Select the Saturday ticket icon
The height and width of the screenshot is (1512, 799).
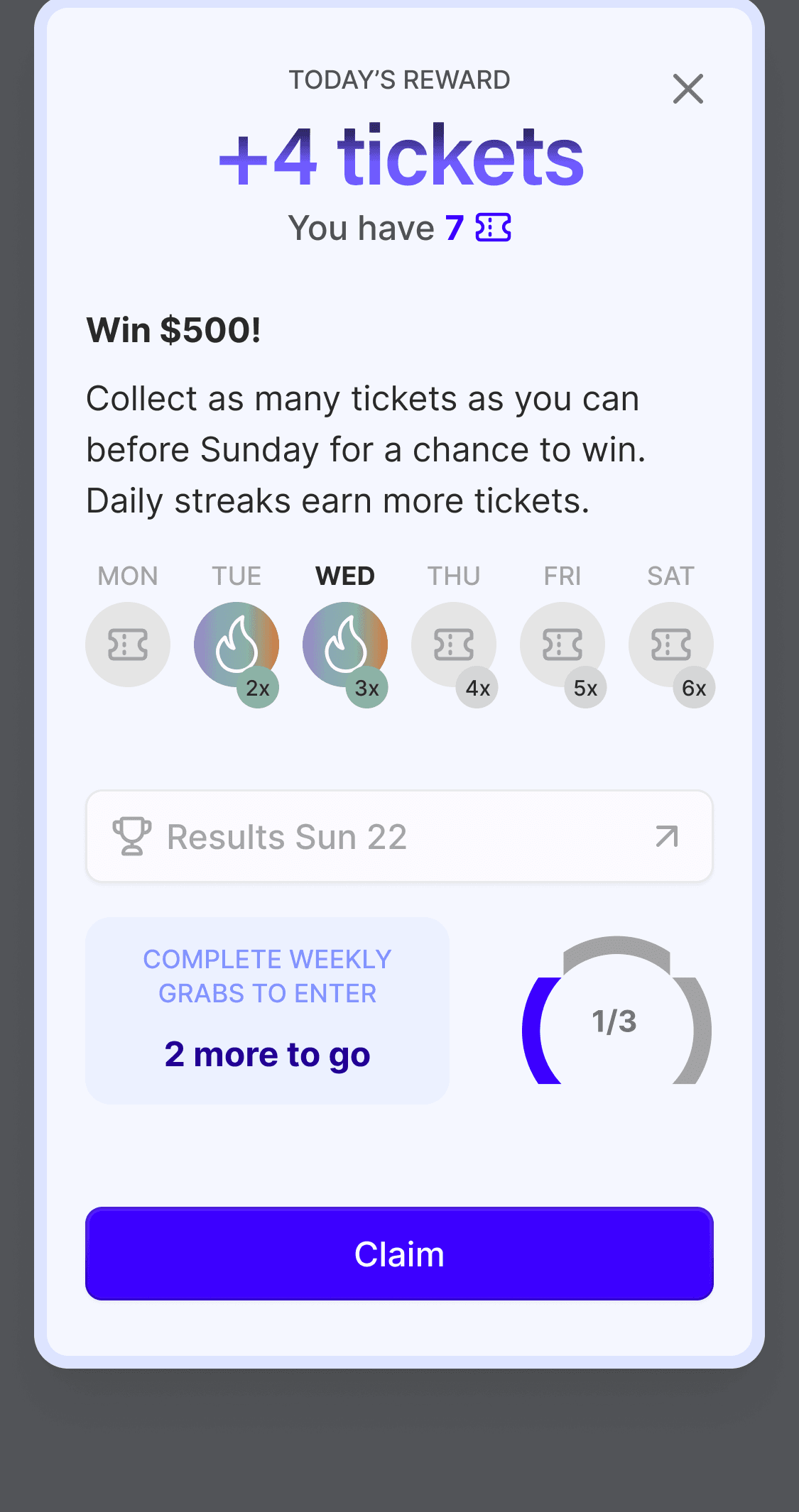[670, 644]
